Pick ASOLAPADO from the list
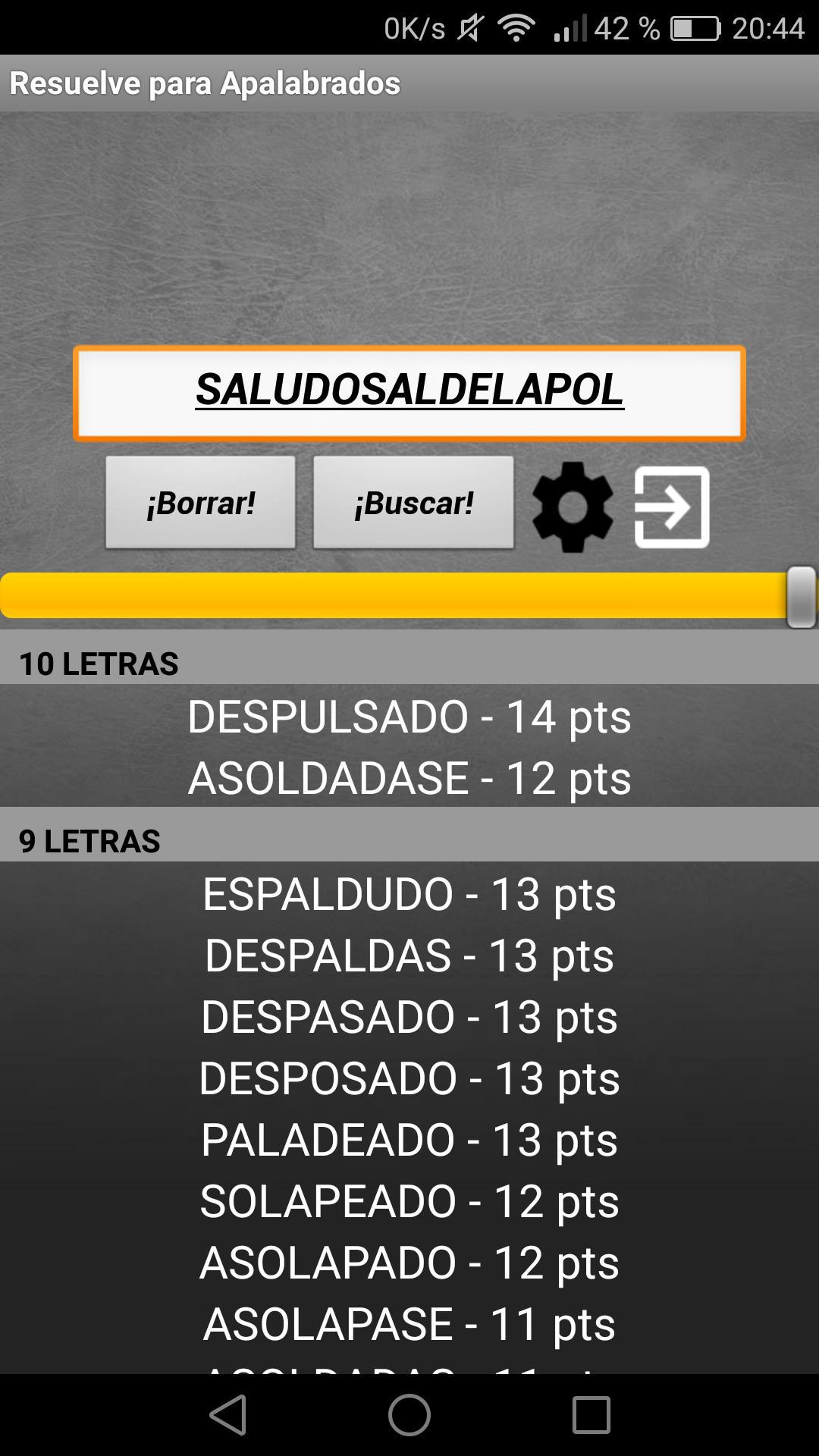The width and height of the screenshot is (819, 1456). tap(409, 1263)
